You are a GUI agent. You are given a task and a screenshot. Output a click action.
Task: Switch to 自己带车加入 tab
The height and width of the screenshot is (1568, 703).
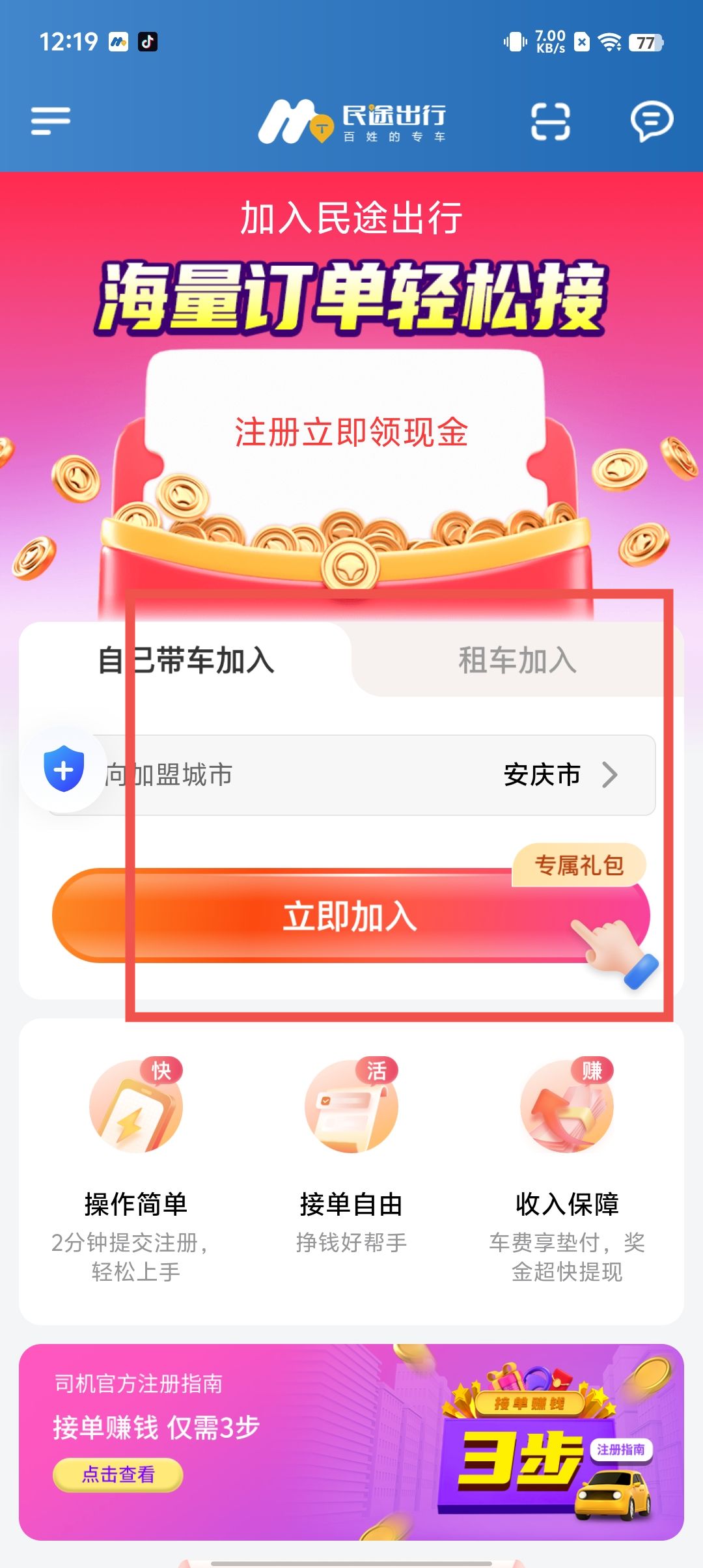tap(186, 660)
